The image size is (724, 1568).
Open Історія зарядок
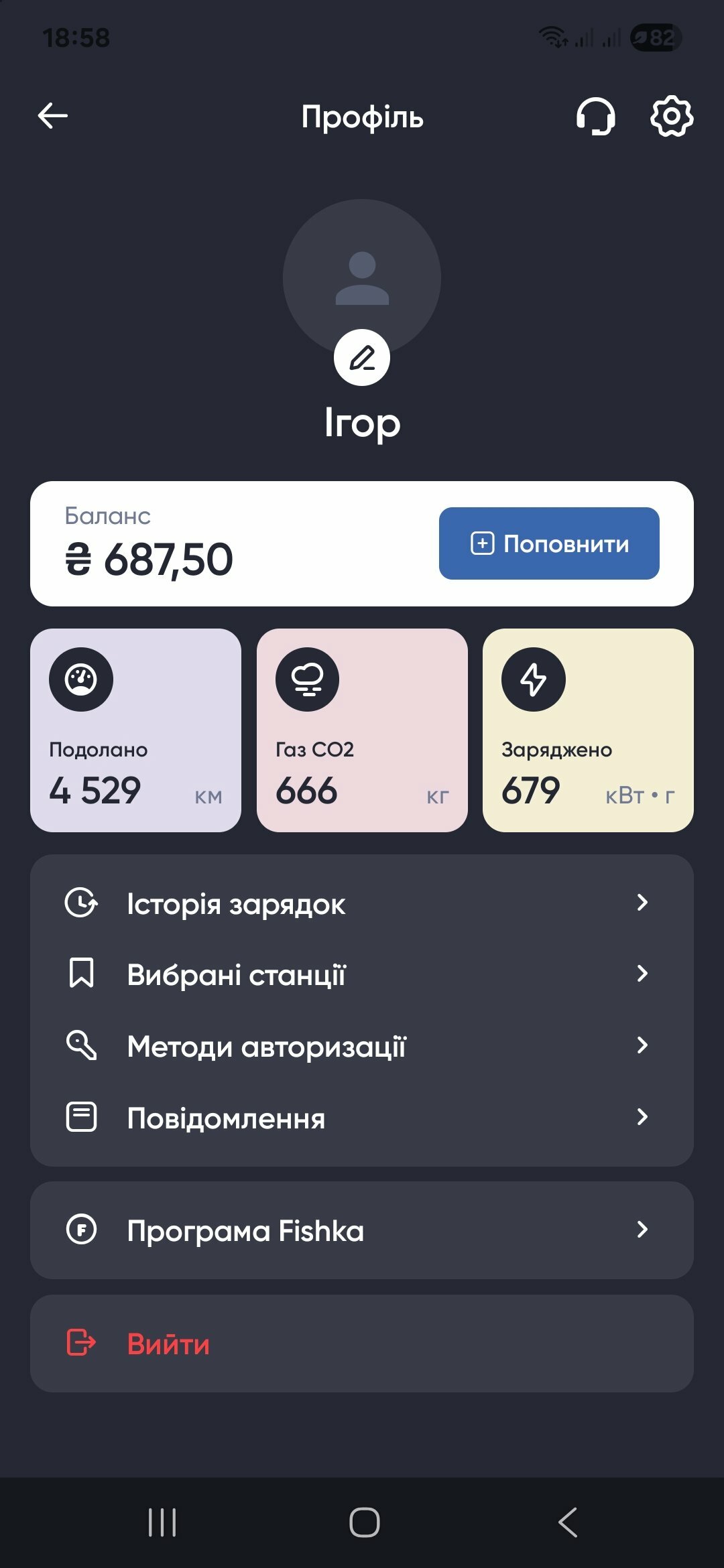362,903
